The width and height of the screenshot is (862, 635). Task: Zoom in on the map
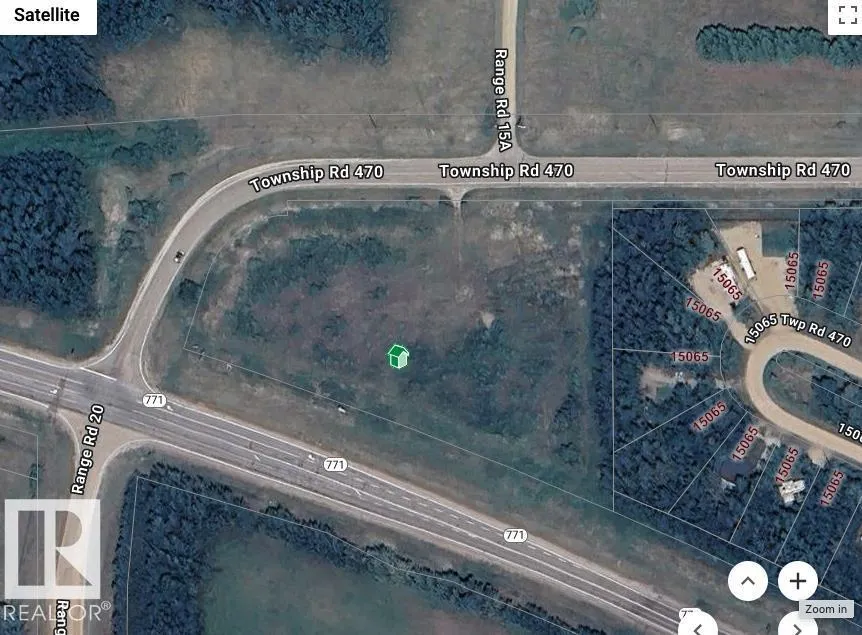pyautogui.click(x=797, y=581)
